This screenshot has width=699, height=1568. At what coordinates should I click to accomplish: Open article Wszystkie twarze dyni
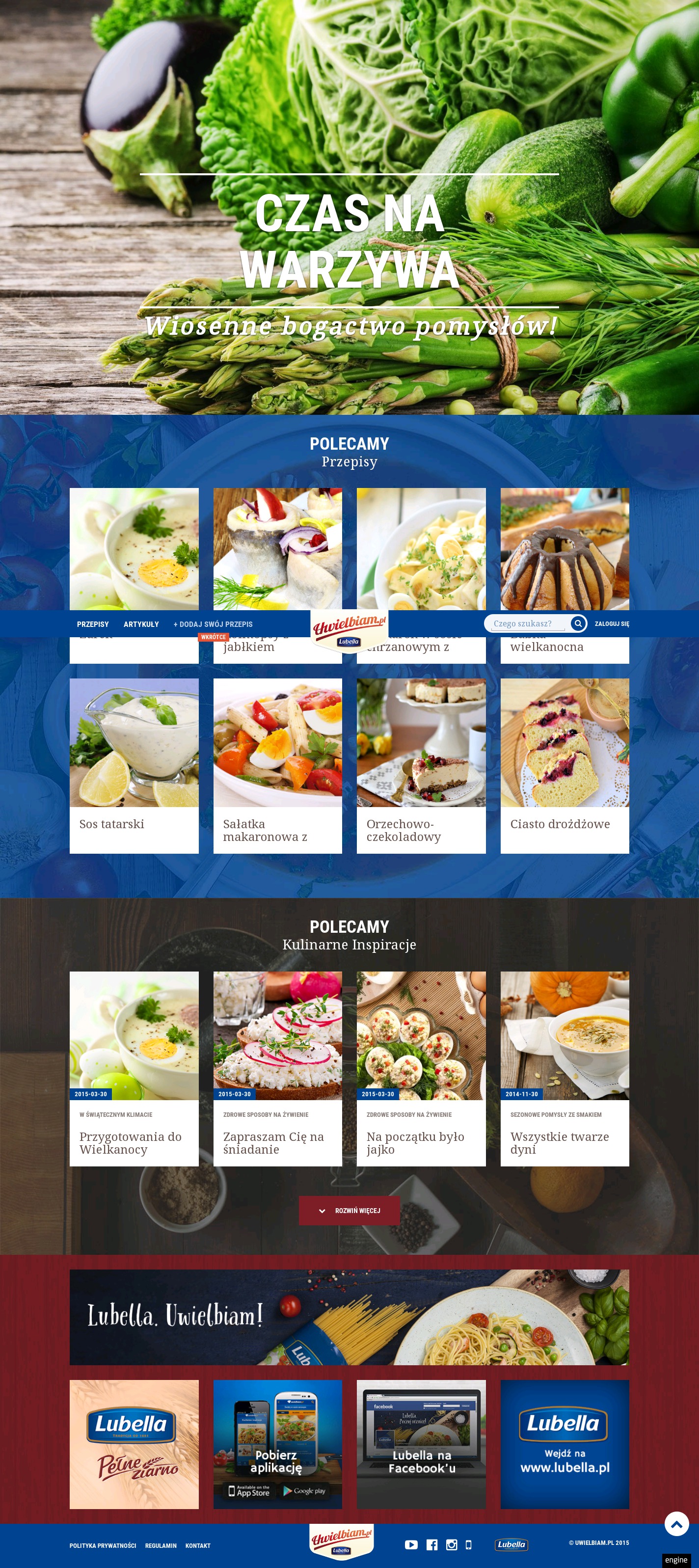[x=565, y=1142]
